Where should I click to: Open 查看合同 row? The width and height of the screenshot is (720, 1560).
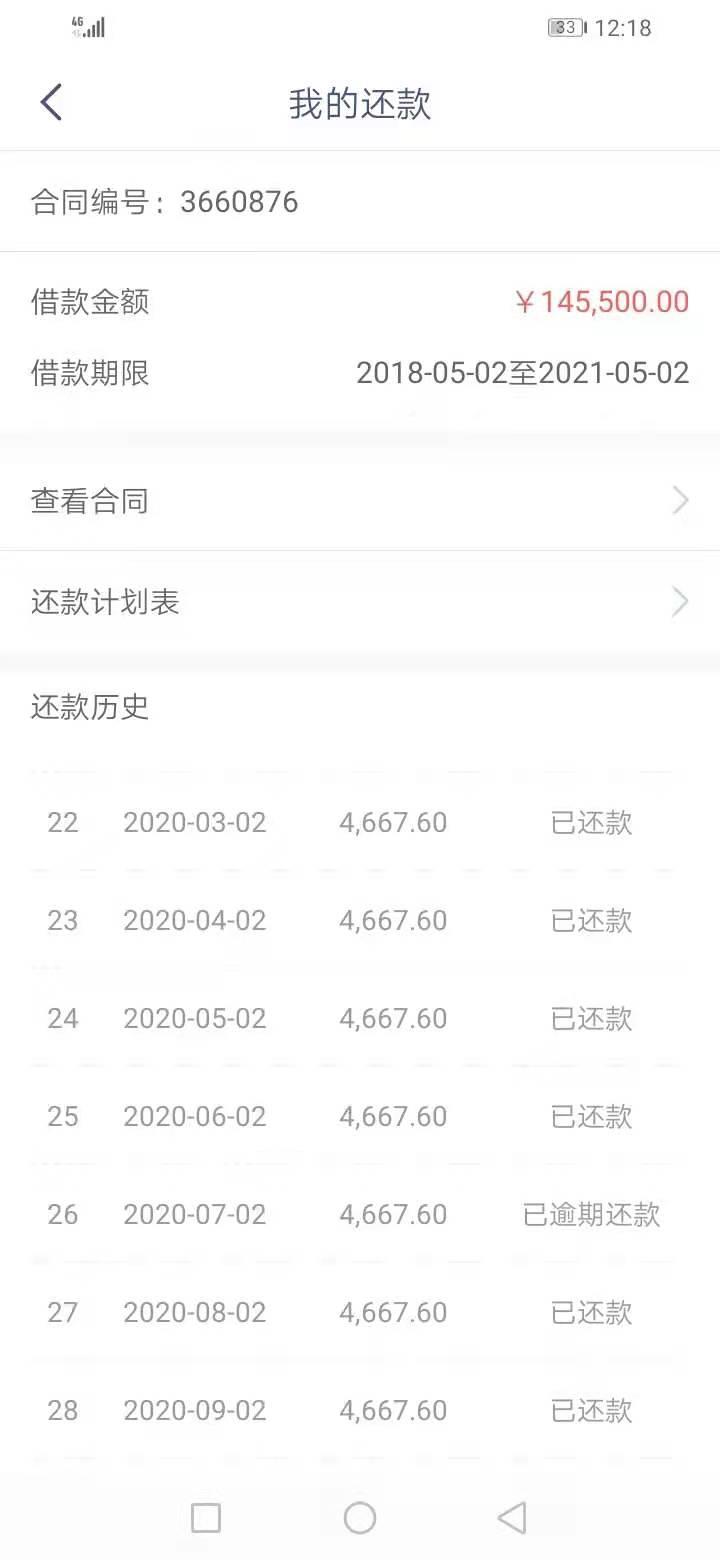tap(360, 500)
